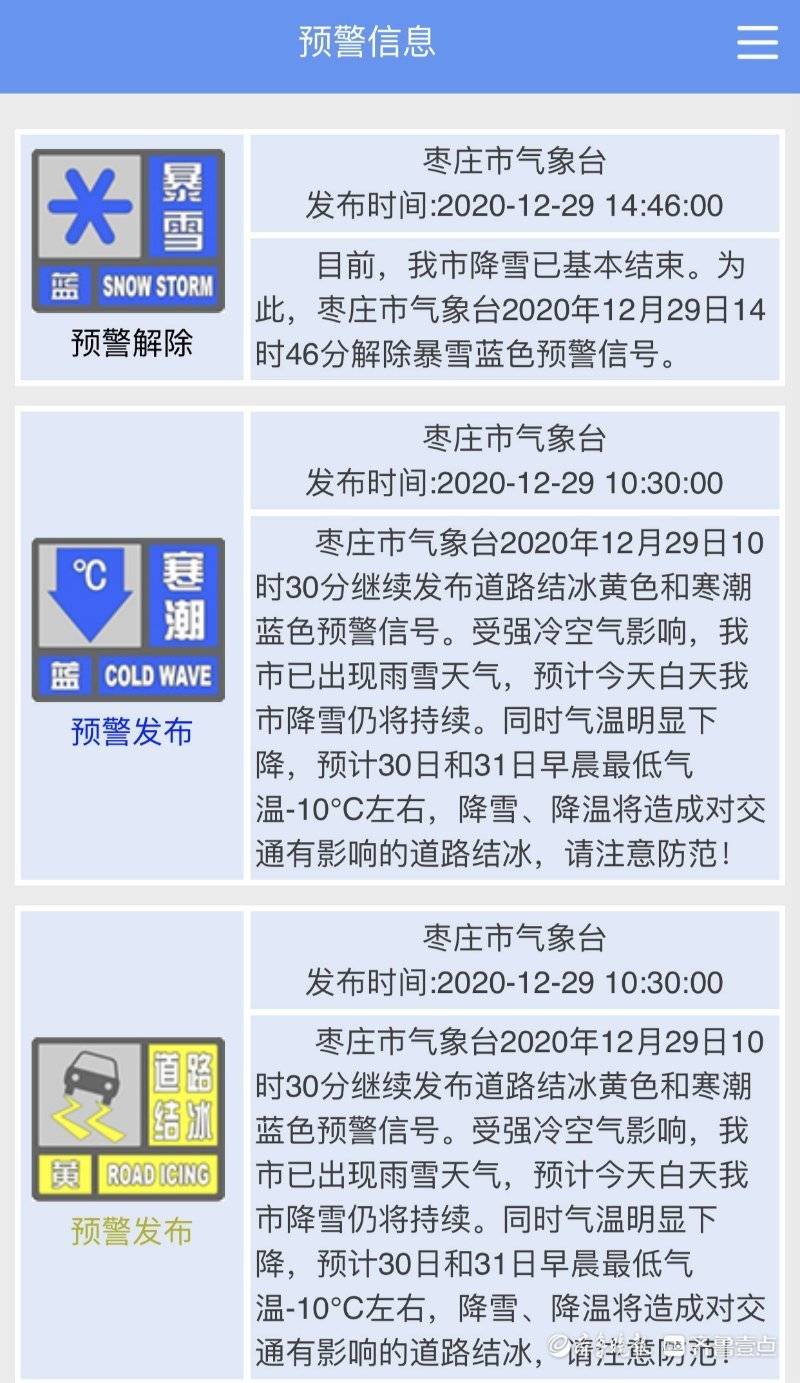Open the hamburger menu in the header
This screenshot has width=800, height=1383.
757,42
